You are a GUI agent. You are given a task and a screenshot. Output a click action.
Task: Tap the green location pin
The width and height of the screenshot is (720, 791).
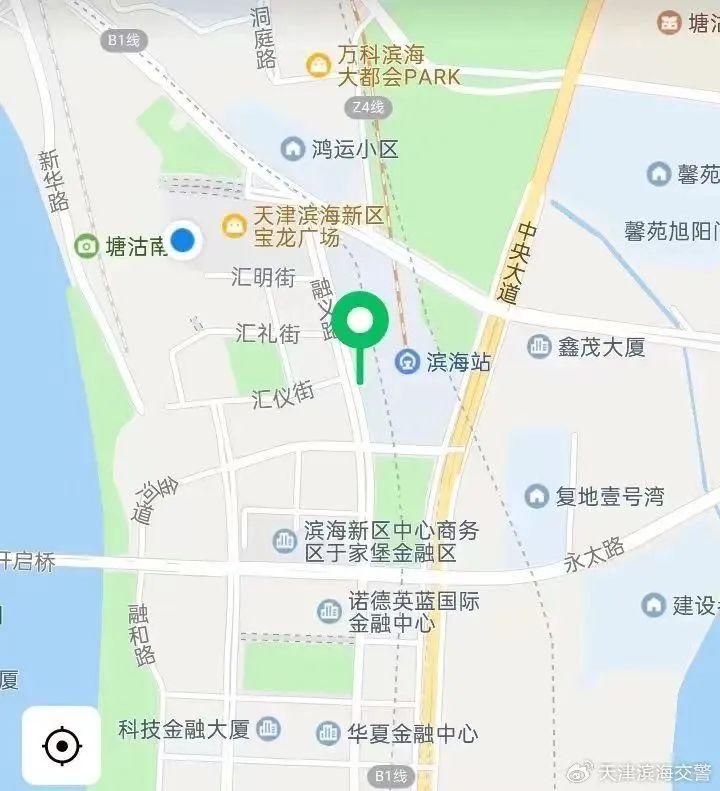coord(360,322)
